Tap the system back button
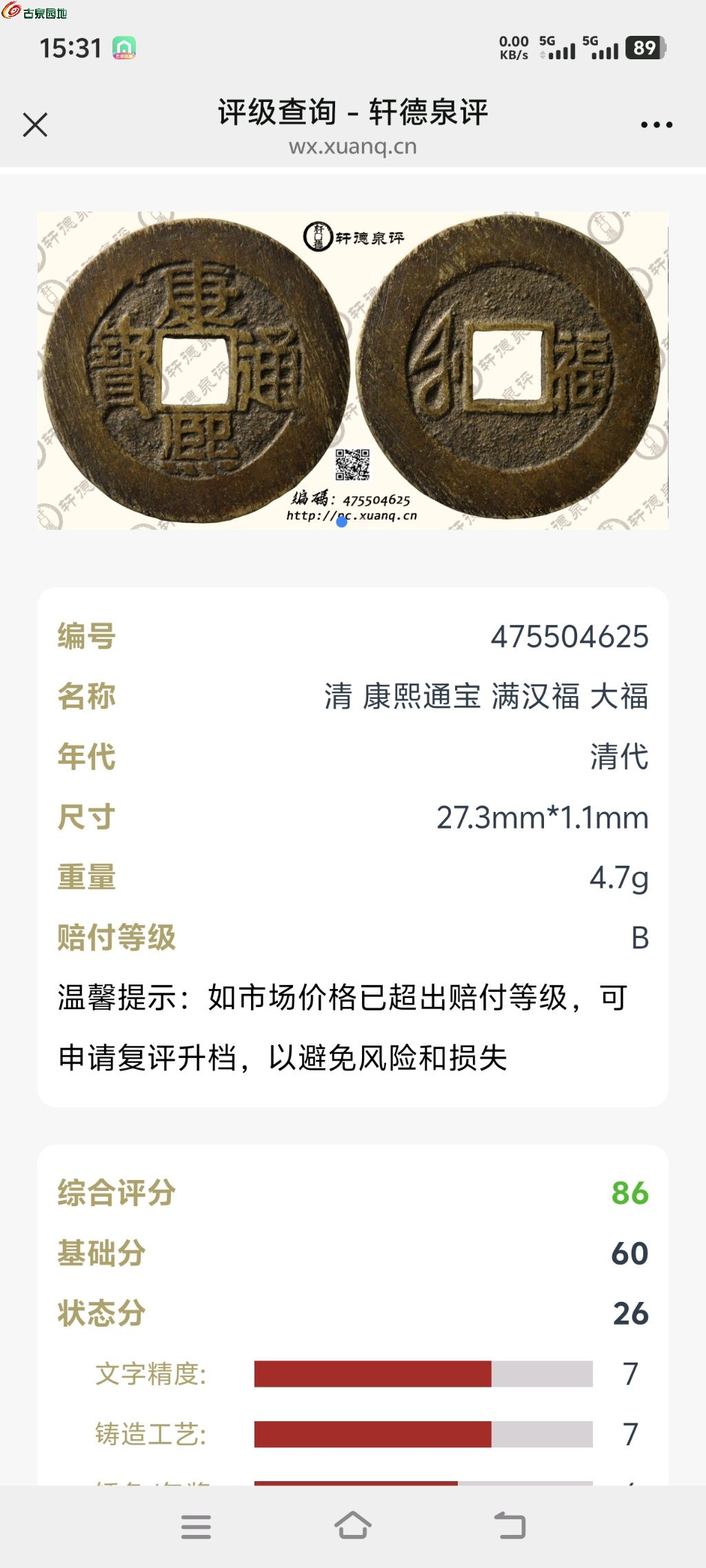706x1568 pixels. click(510, 1526)
